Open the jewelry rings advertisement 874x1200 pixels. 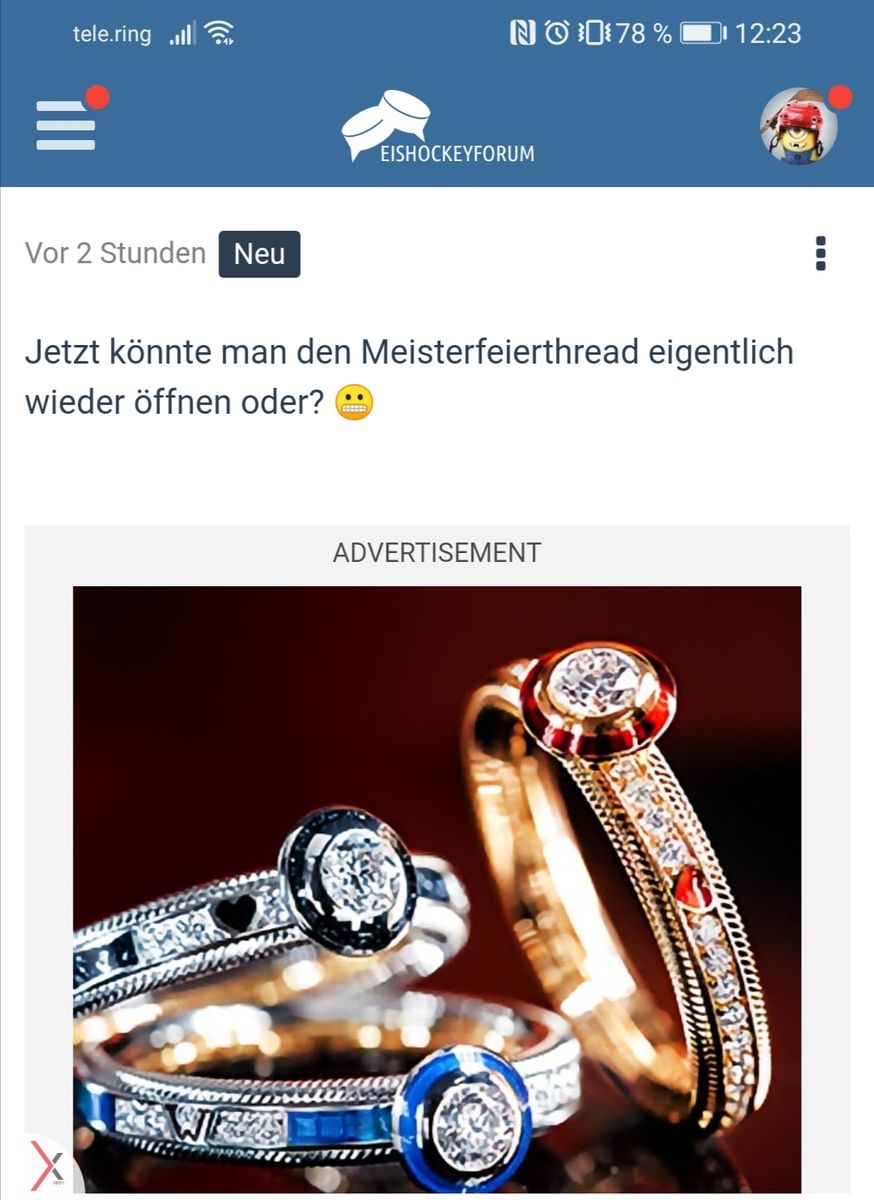[437, 880]
